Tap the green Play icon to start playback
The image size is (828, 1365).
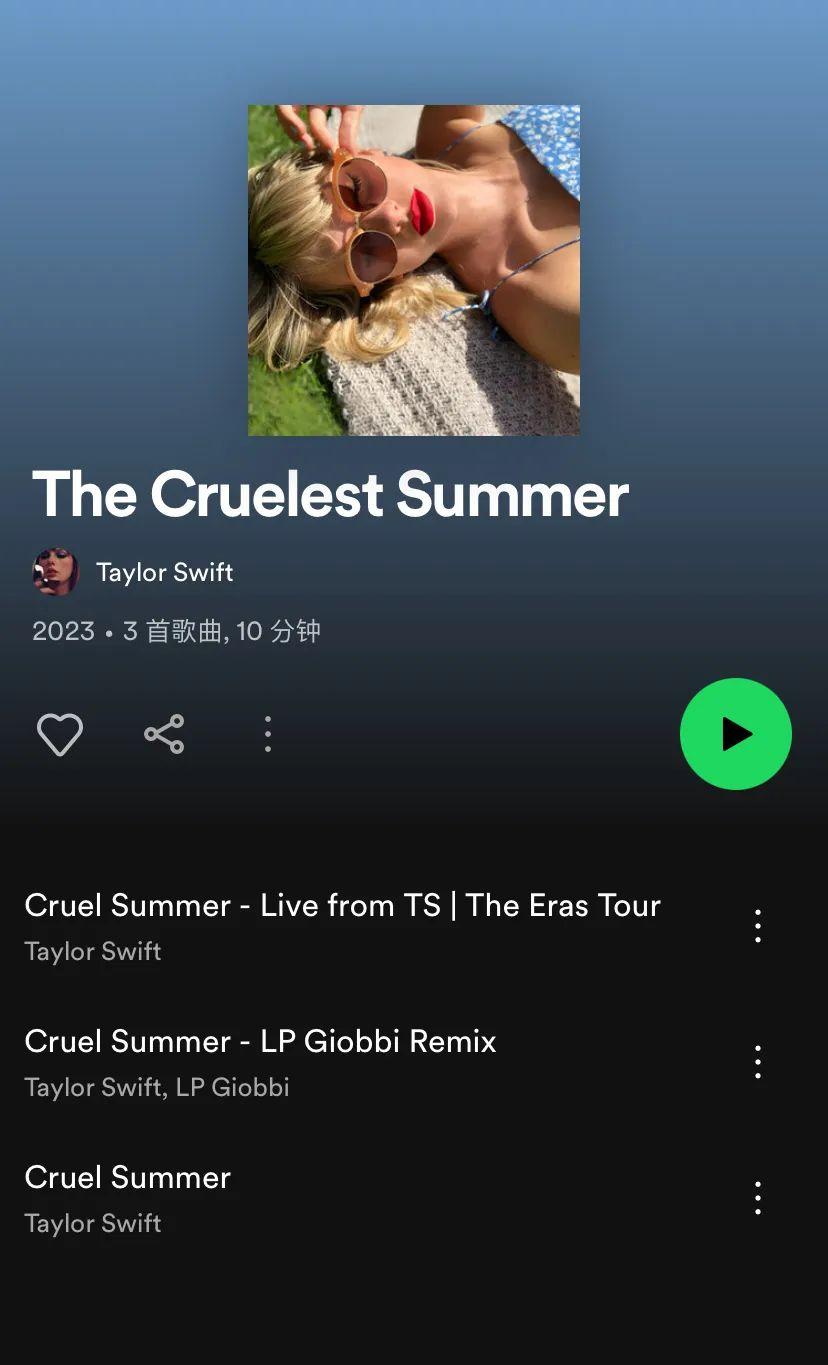click(736, 733)
